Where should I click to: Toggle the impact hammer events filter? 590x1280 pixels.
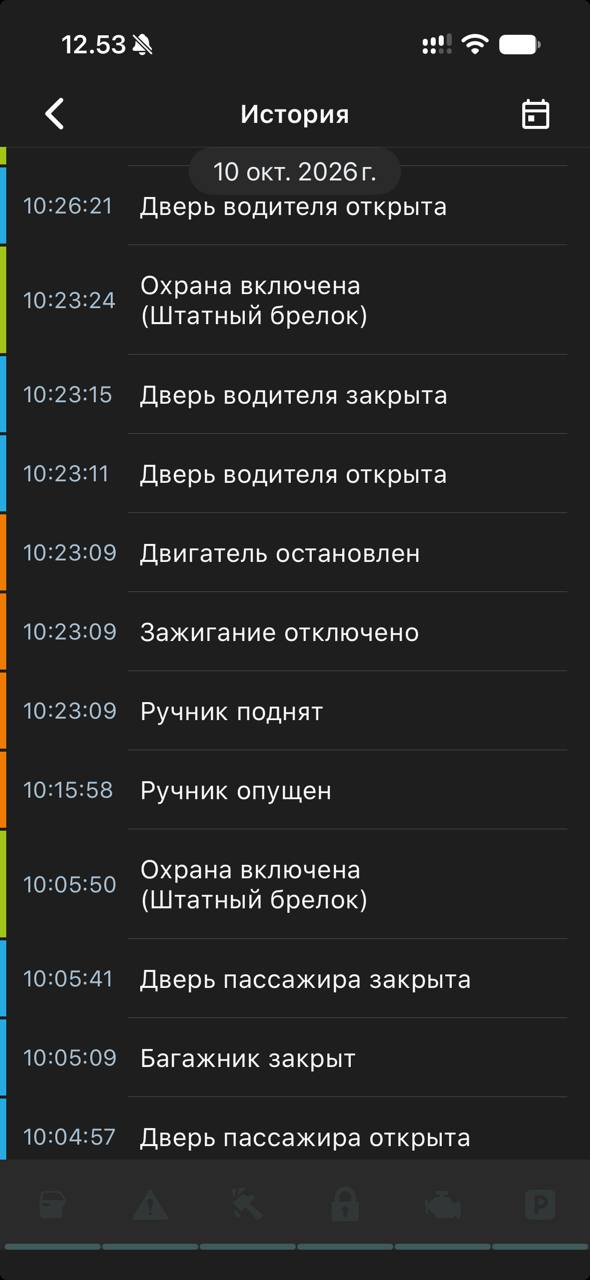coord(246,1206)
